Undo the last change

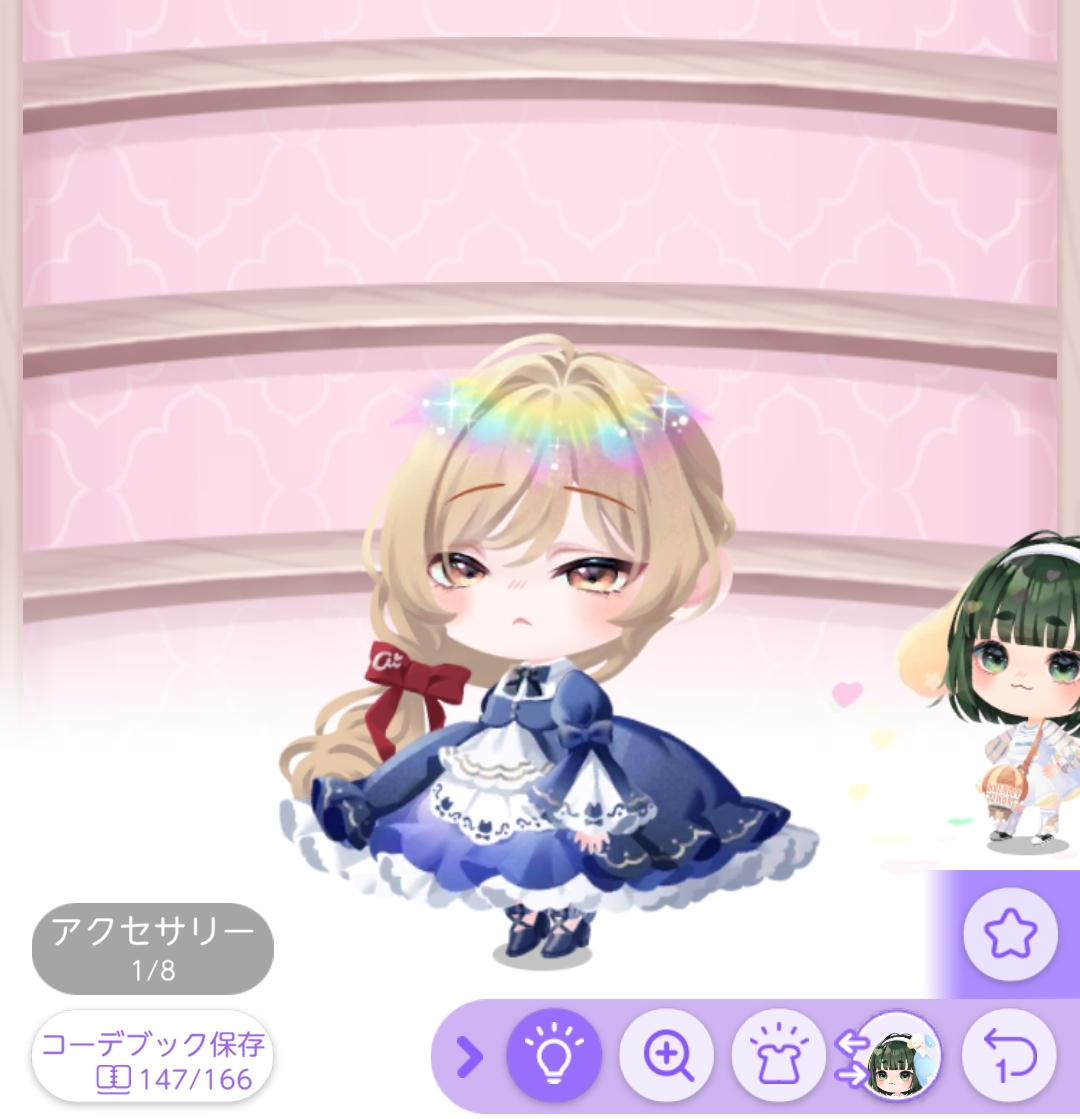[1009, 1056]
